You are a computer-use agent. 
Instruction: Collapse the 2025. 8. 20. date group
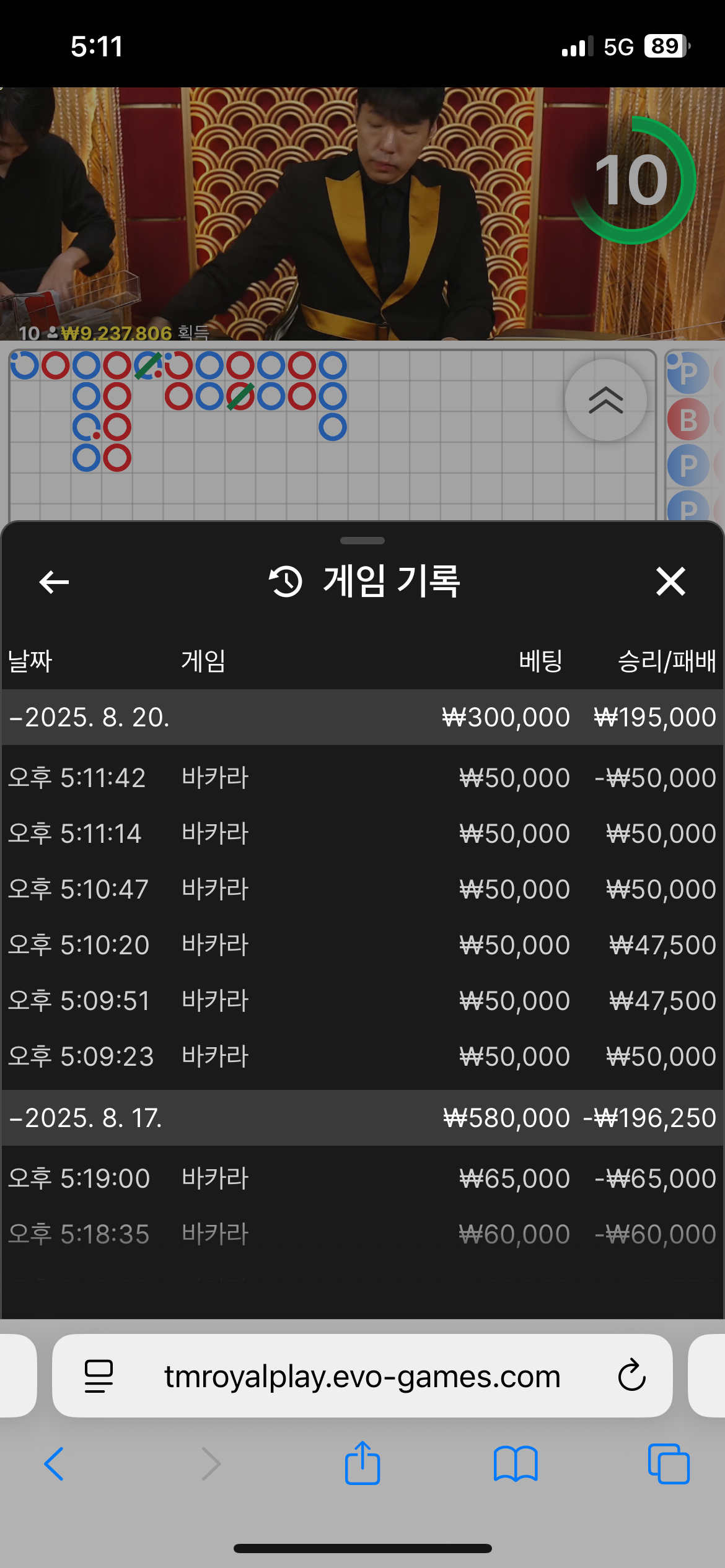point(90,717)
